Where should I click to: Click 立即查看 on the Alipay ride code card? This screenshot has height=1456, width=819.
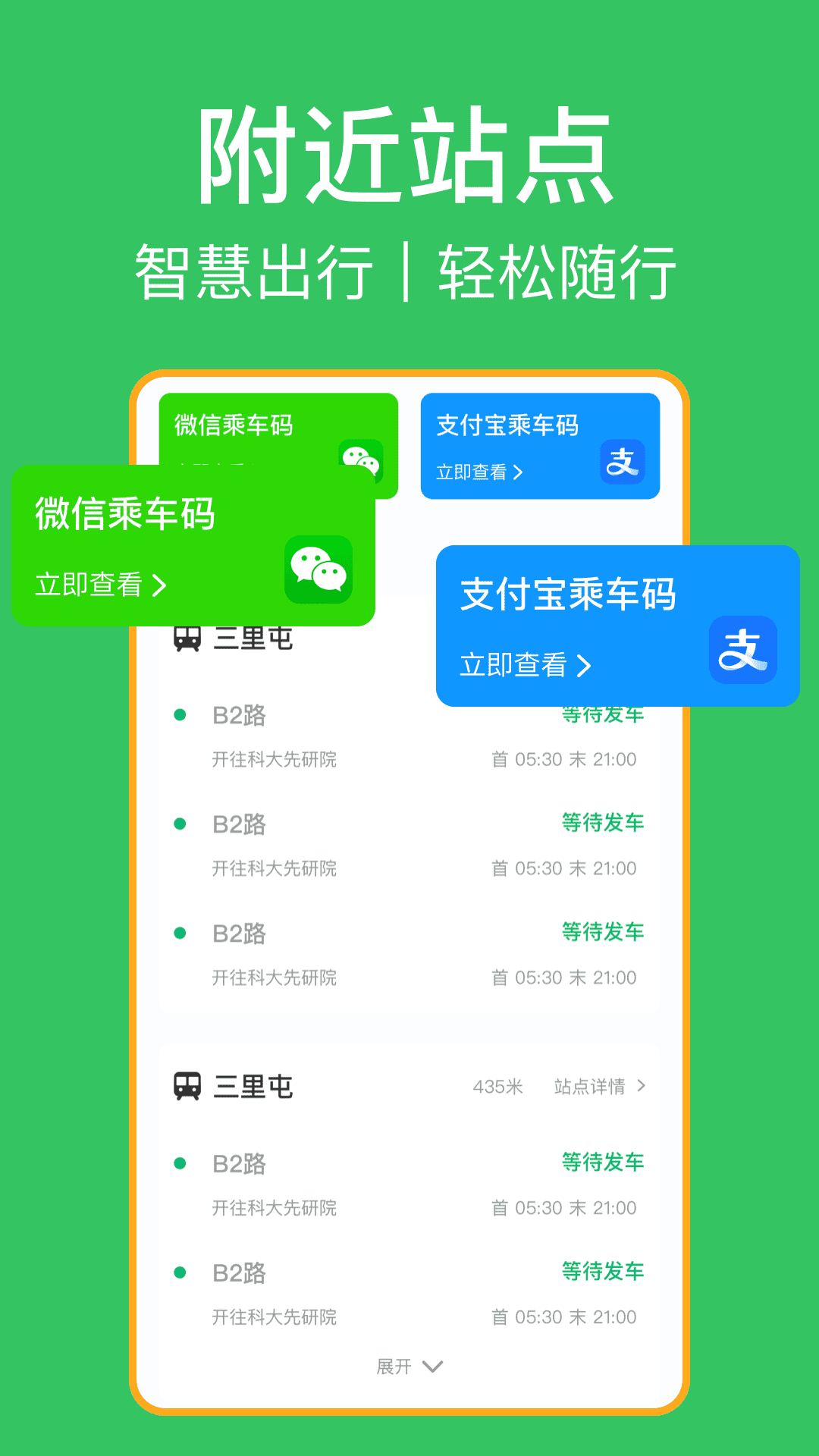click(x=514, y=666)
